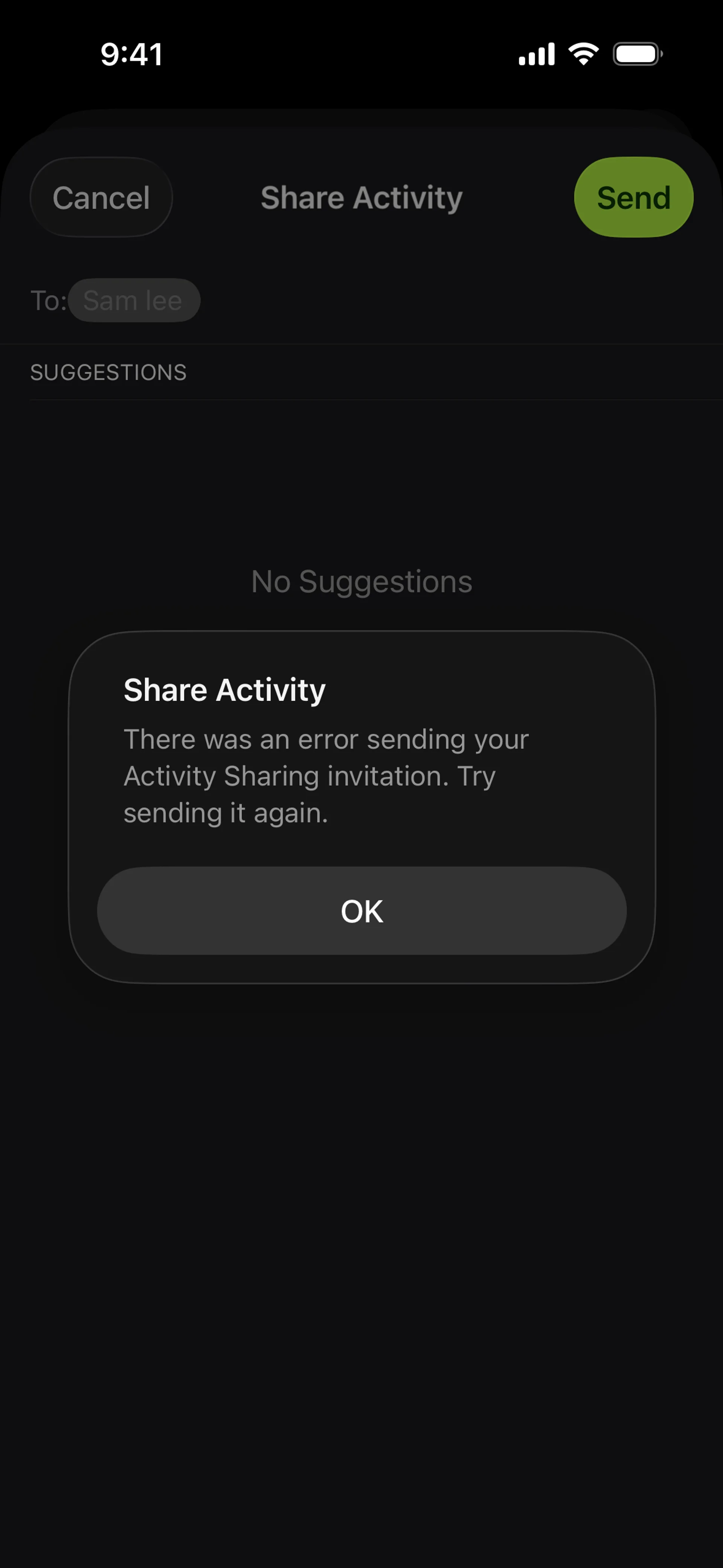Cancel the Share Activity sheet
This screenshot has height=1568, width=723.
[x=101, y=197]
